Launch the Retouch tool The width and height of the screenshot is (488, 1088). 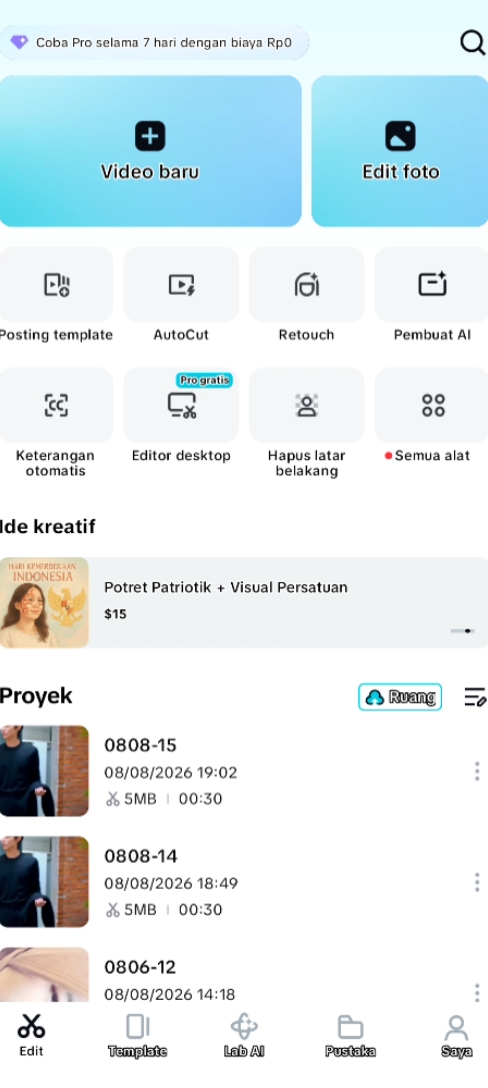coord(306,296)
